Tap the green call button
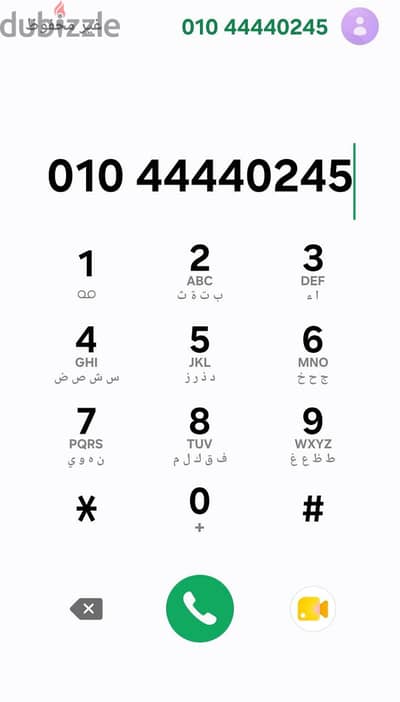The height and width of the screenshot is (702, 400). (x=200, y=608)
